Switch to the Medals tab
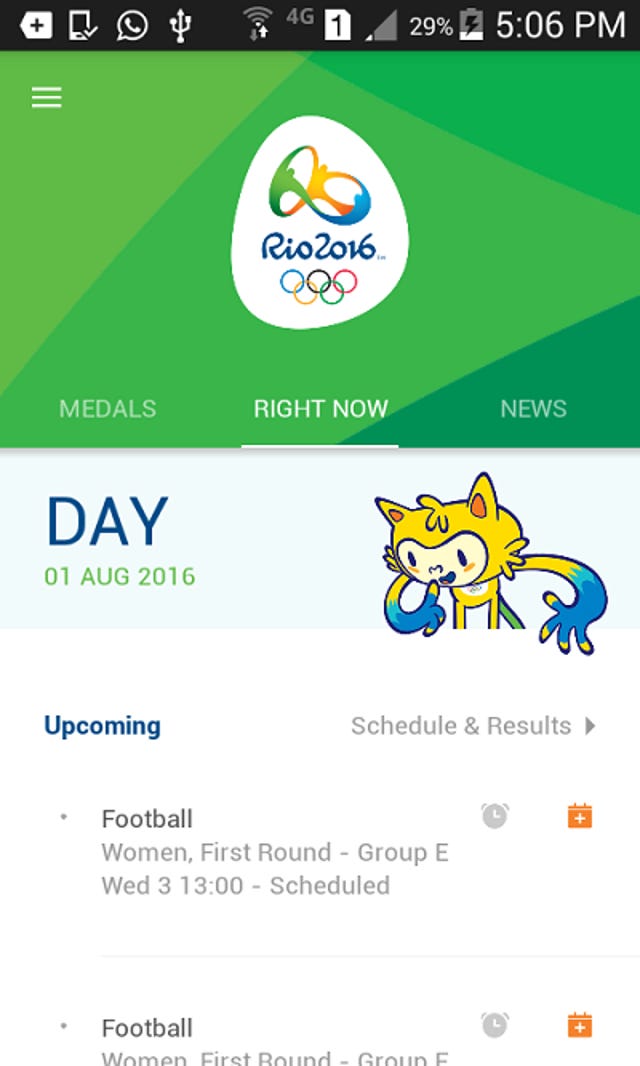 click(x=108, y=409)
